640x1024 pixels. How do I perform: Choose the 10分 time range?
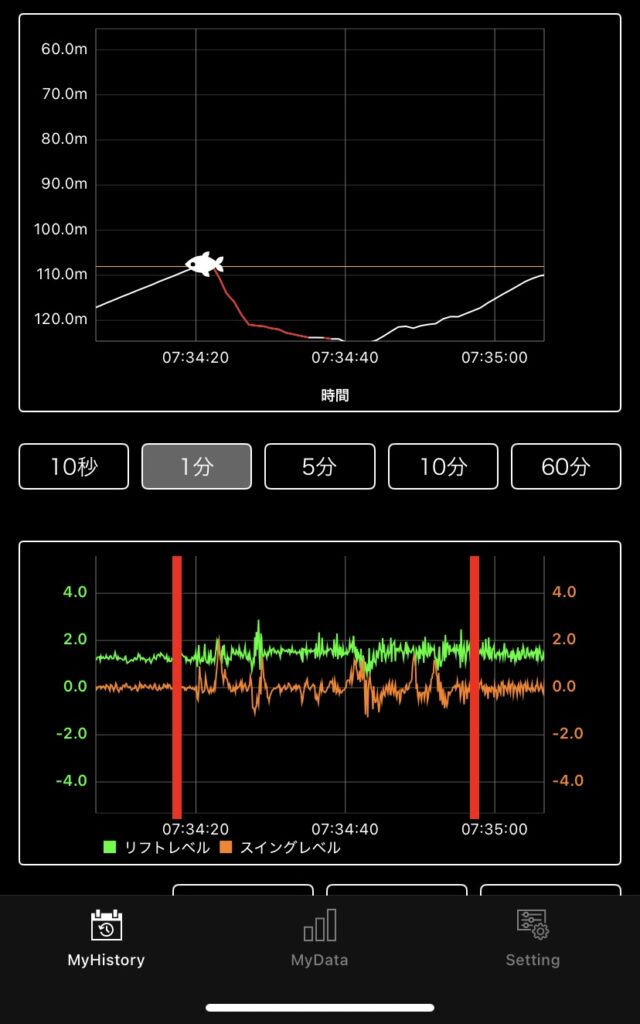(443, 467)
